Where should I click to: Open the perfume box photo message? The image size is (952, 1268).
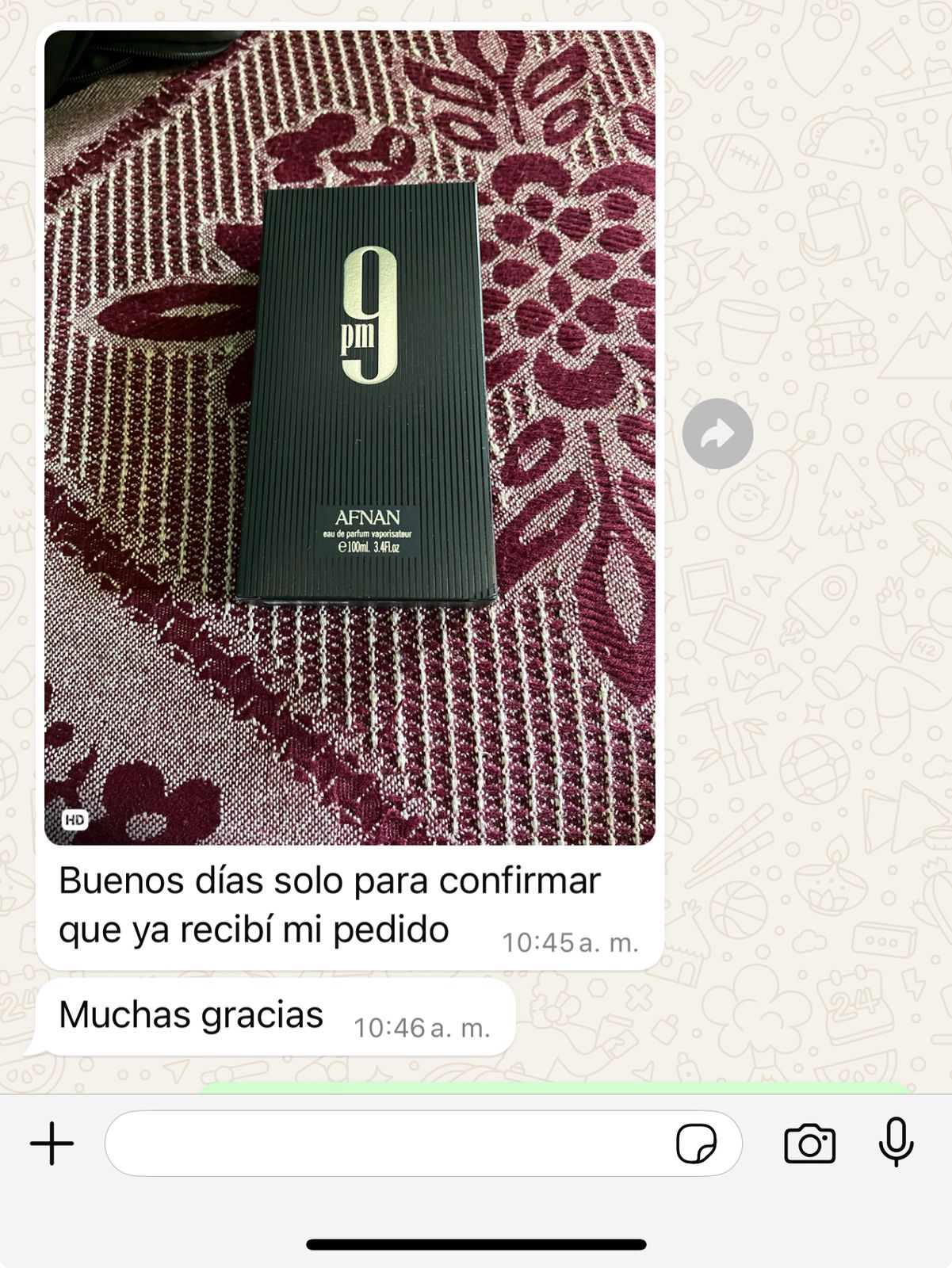coord(349,436)
